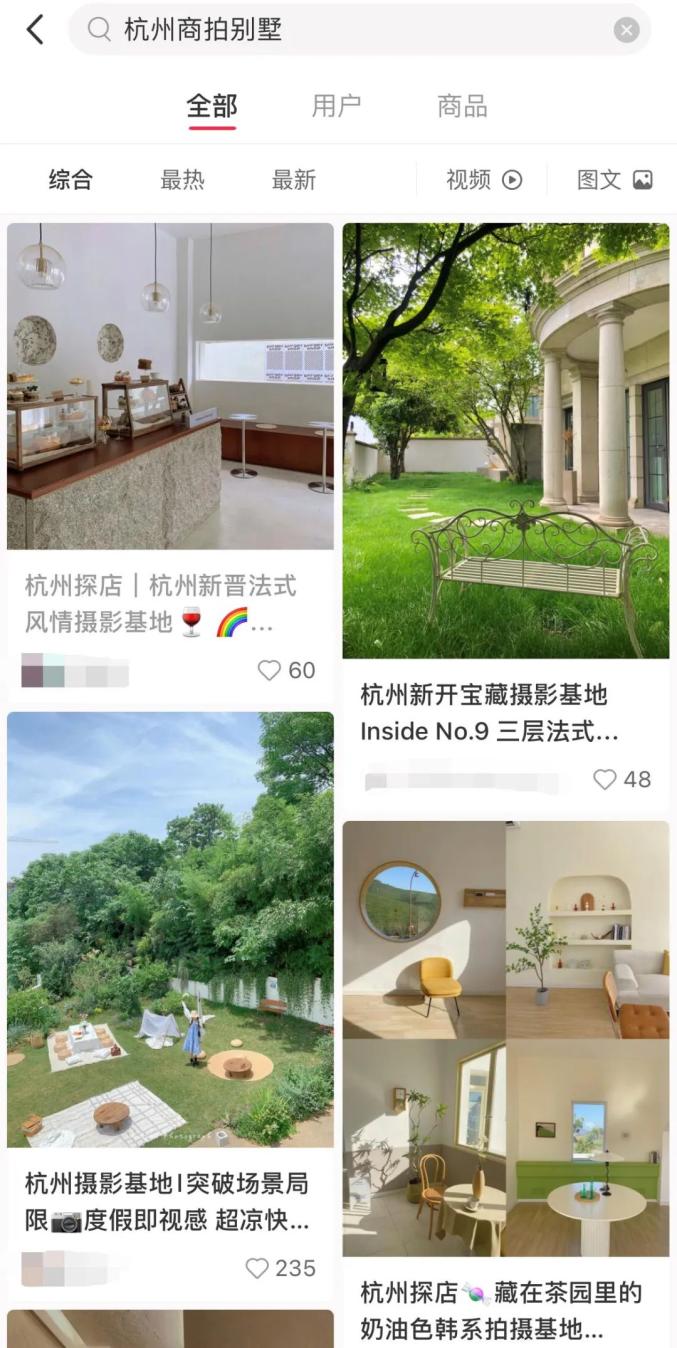Like the post with 48 likes
This screenshot has height=1348, width=677.
[x=604, y=779]
